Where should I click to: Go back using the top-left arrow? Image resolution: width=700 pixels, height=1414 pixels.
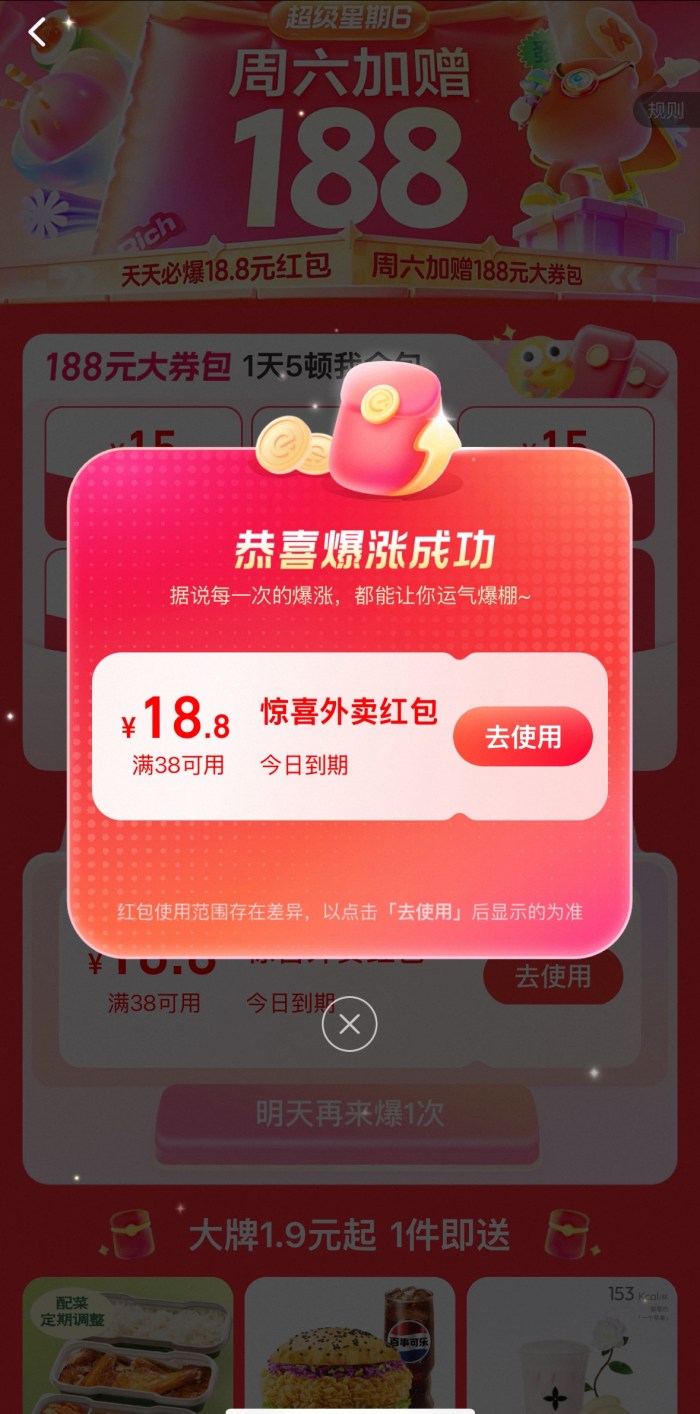[x=38, y=32]
